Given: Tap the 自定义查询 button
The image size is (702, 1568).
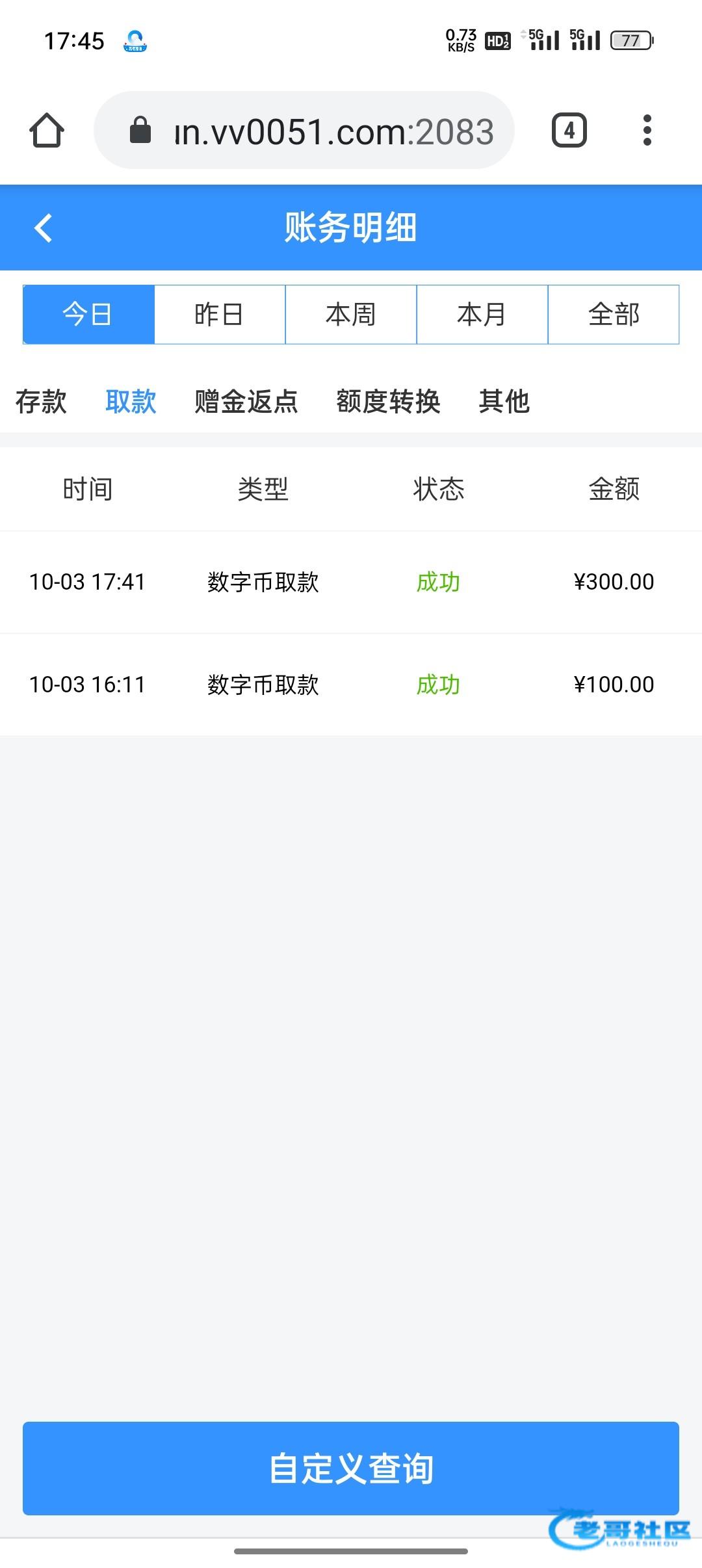Looking at the screenshot, I should click(351, 1469).
